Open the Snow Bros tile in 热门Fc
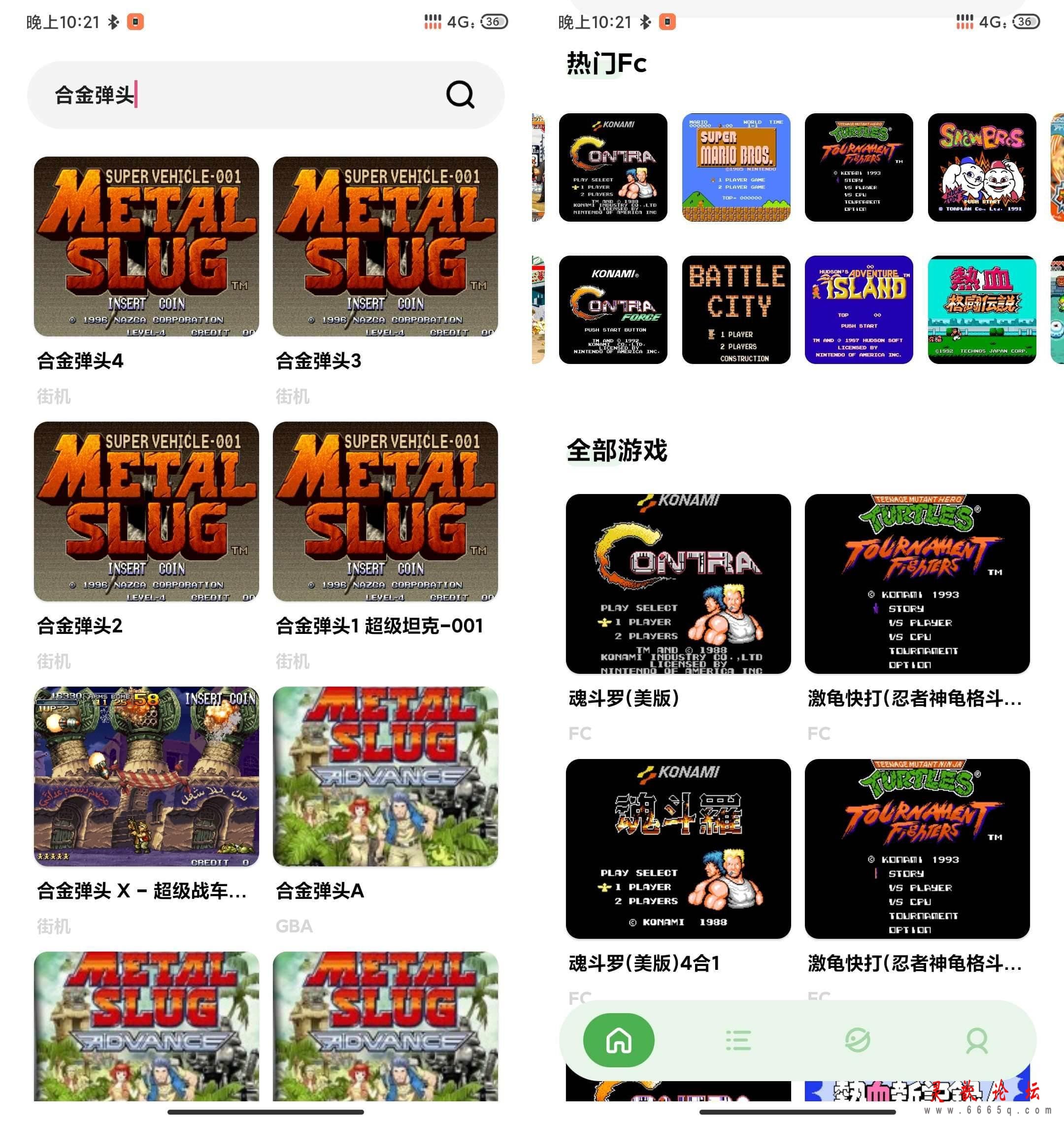 pos(981,167)
